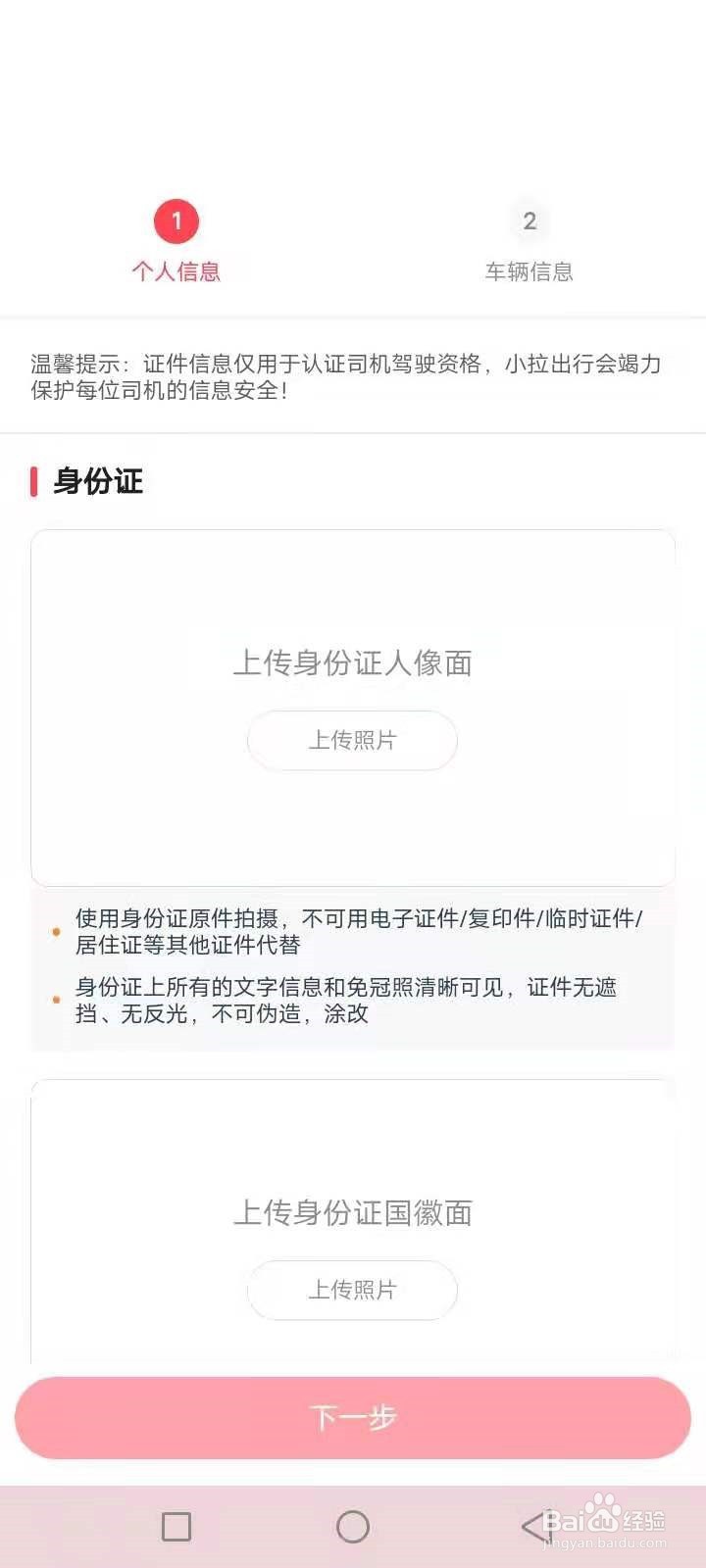The height and width of the screenshot is (1568, 706).
Task: Tap the 上传身份证国徽面 upload area
Action: click(353, 1212)
